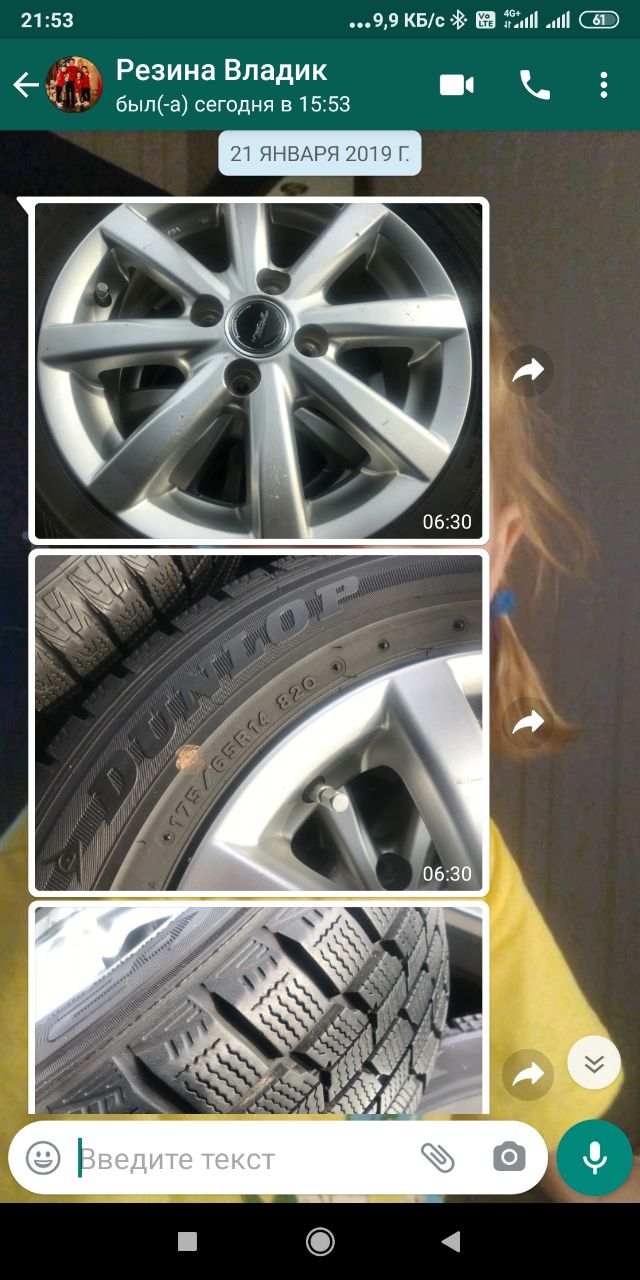Open the camera to send a photo

point(509,1158)
